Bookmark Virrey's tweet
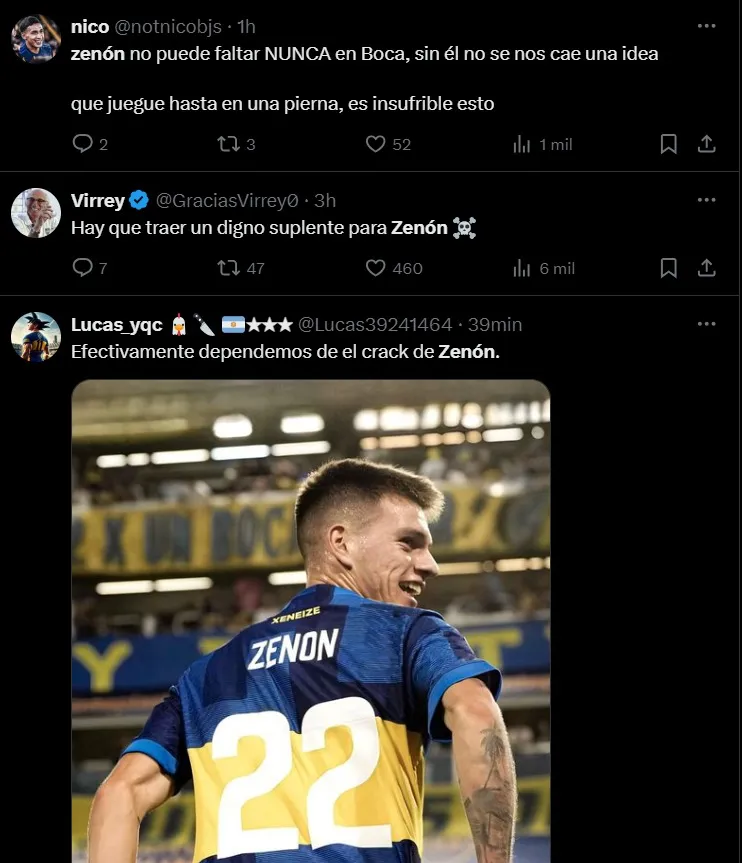Viewport: 742px width, 863px height. pyautogui.click(x=669, y=268)
